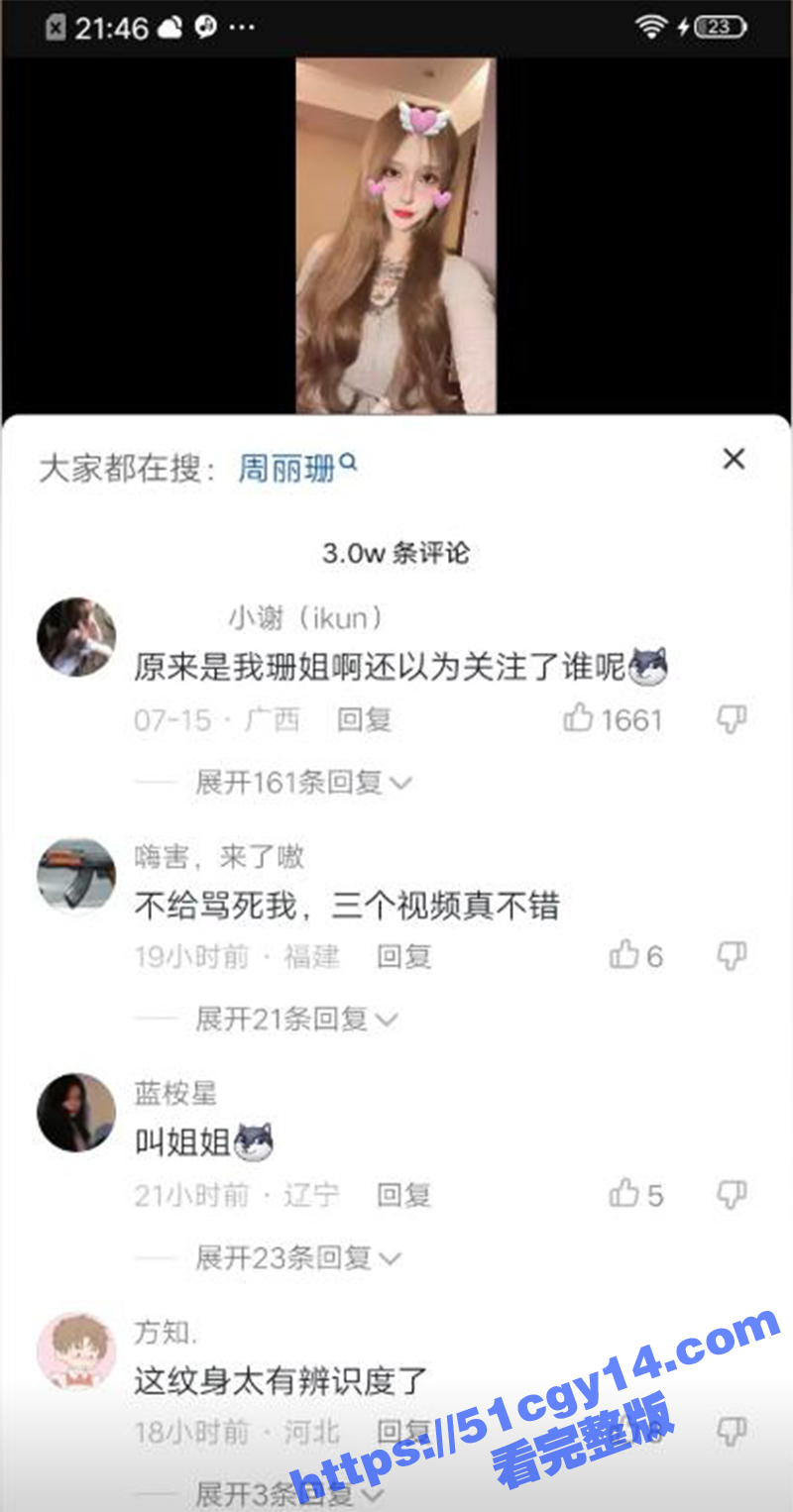Reply to 蓝桉星's comment
Image resolution: width=793 pixels, height=1512 pixels.
(403, 1195)
